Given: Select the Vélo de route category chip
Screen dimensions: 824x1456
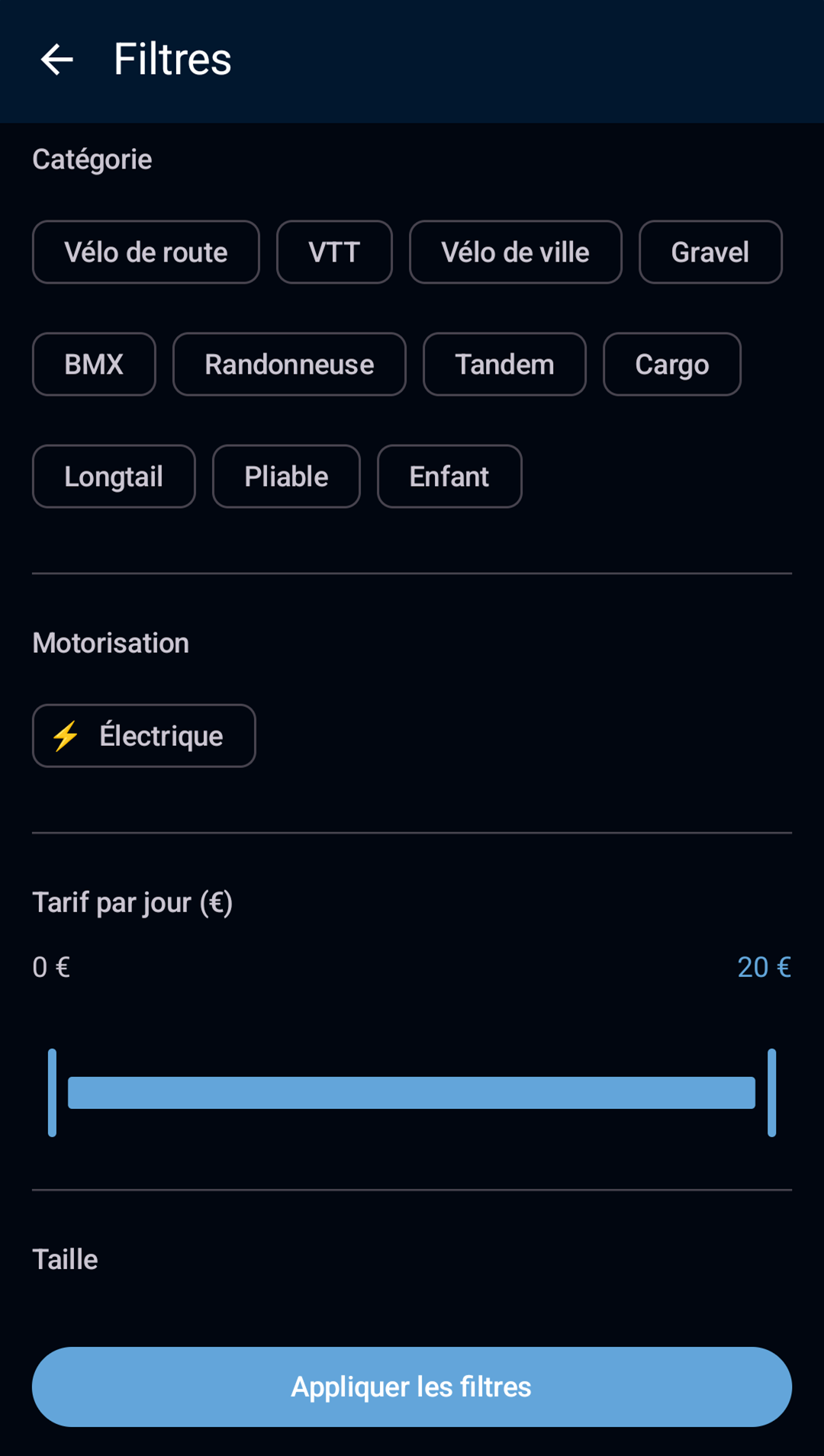Looking at the screenshot, I should point(146,252).
